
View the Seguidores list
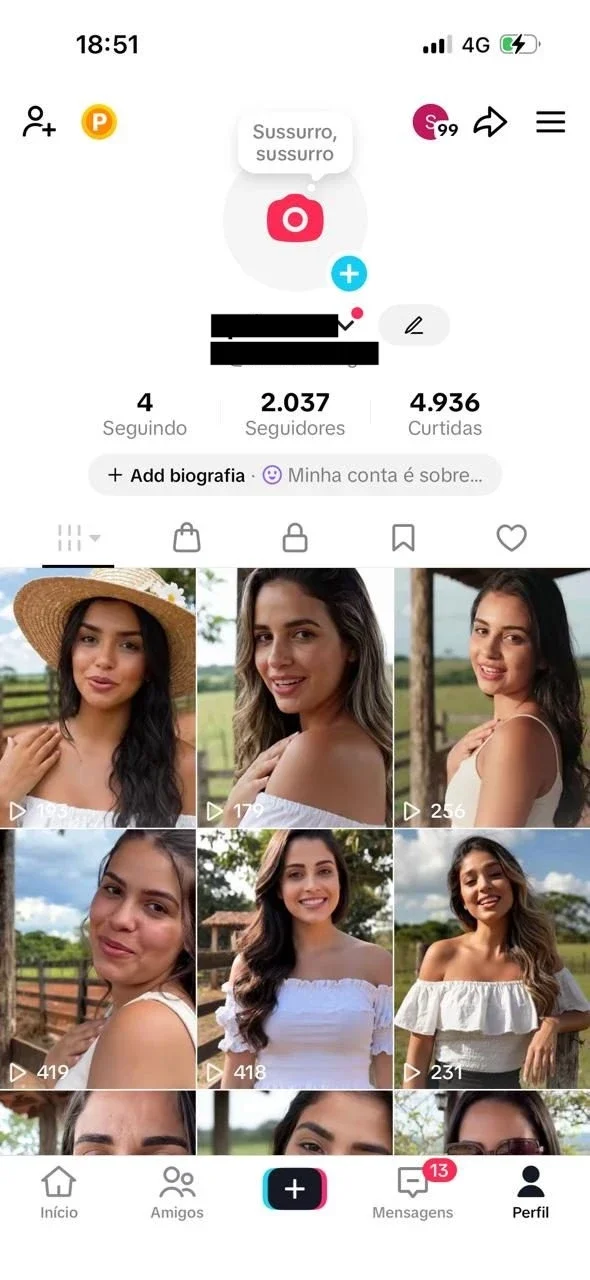pos(295,414)
